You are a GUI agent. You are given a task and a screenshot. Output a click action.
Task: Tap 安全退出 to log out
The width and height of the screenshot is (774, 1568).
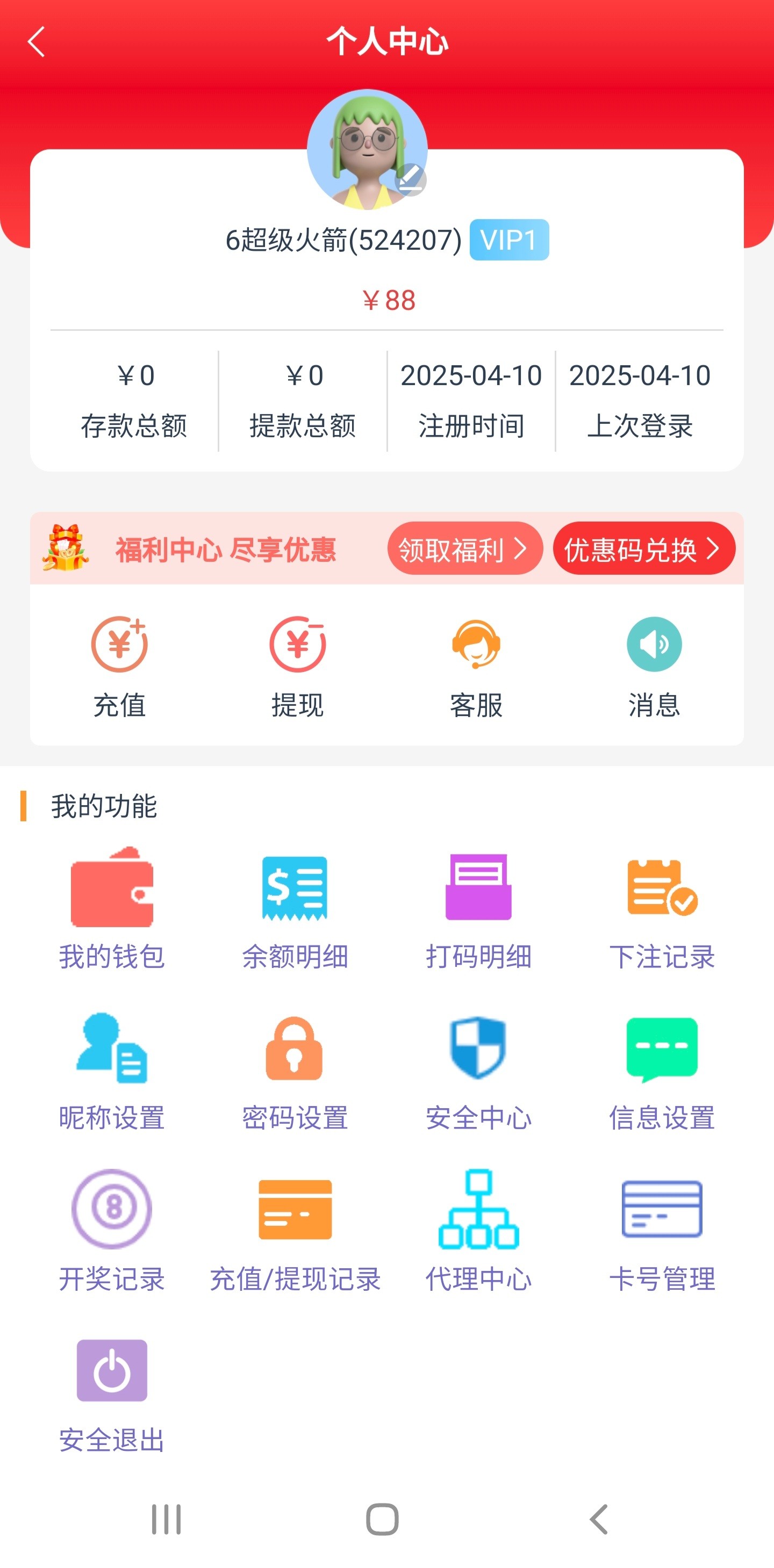click(x=112, y=1394)
